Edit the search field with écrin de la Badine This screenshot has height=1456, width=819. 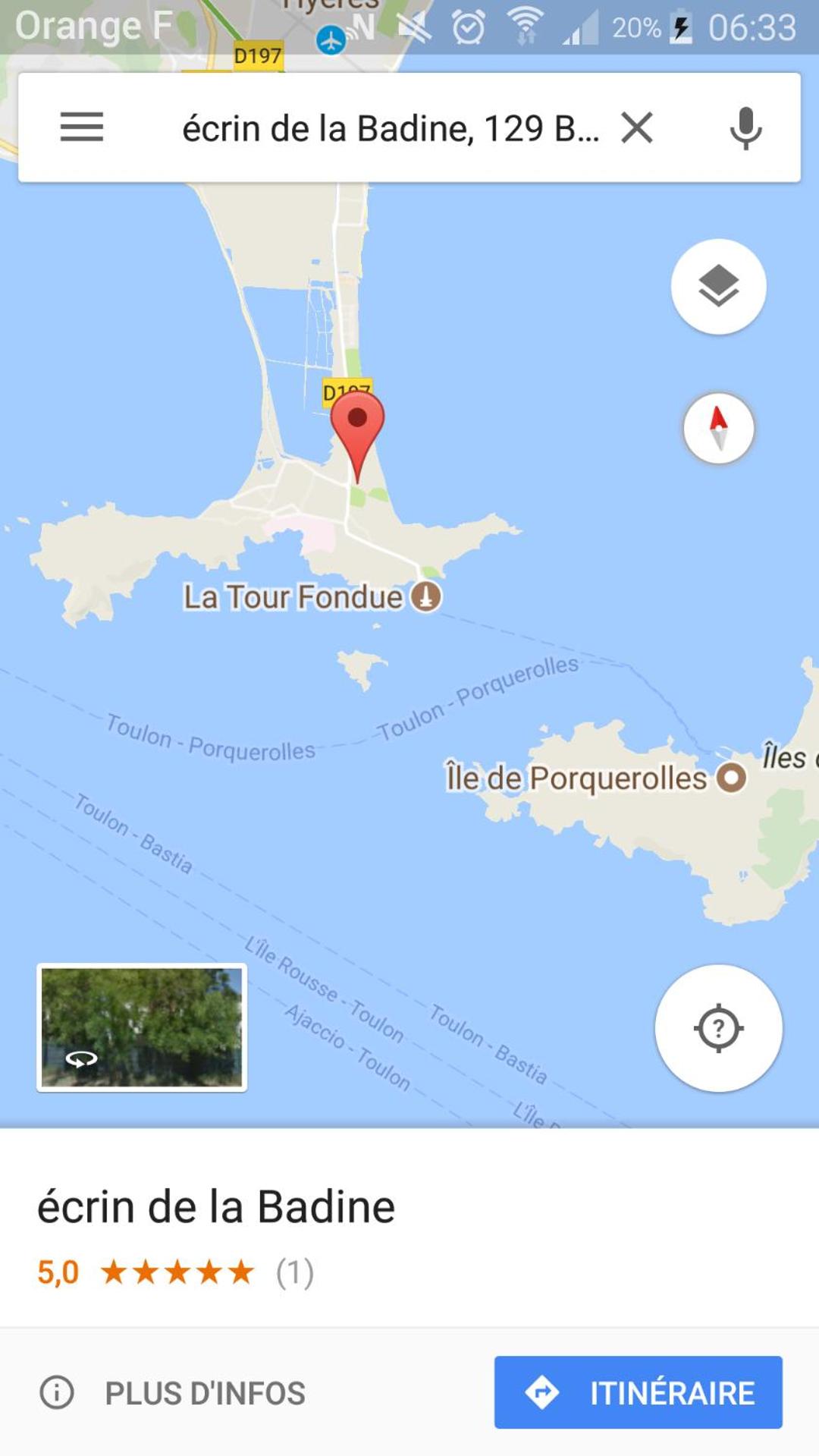pyautogui.click(x=391, y=128)
